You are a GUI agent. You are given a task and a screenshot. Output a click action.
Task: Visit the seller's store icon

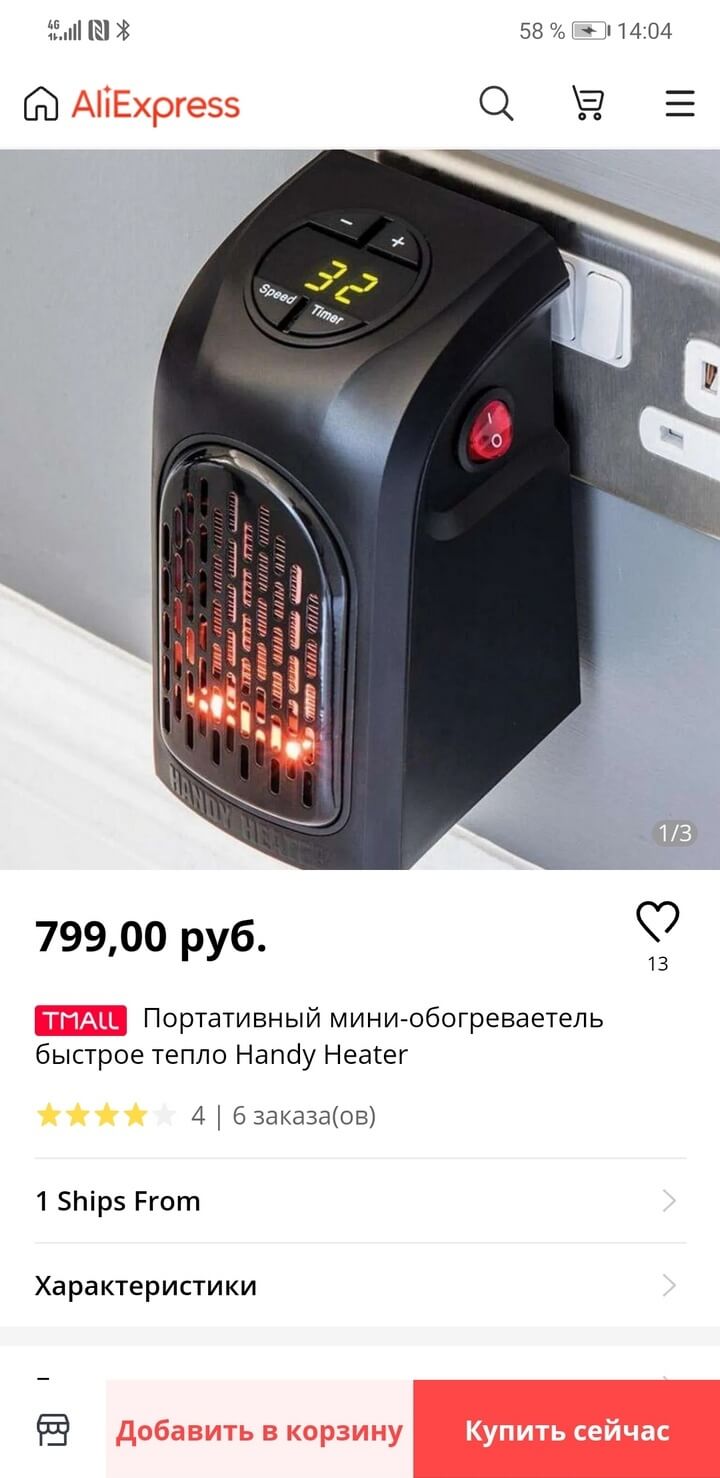[x=53, y=1430]
